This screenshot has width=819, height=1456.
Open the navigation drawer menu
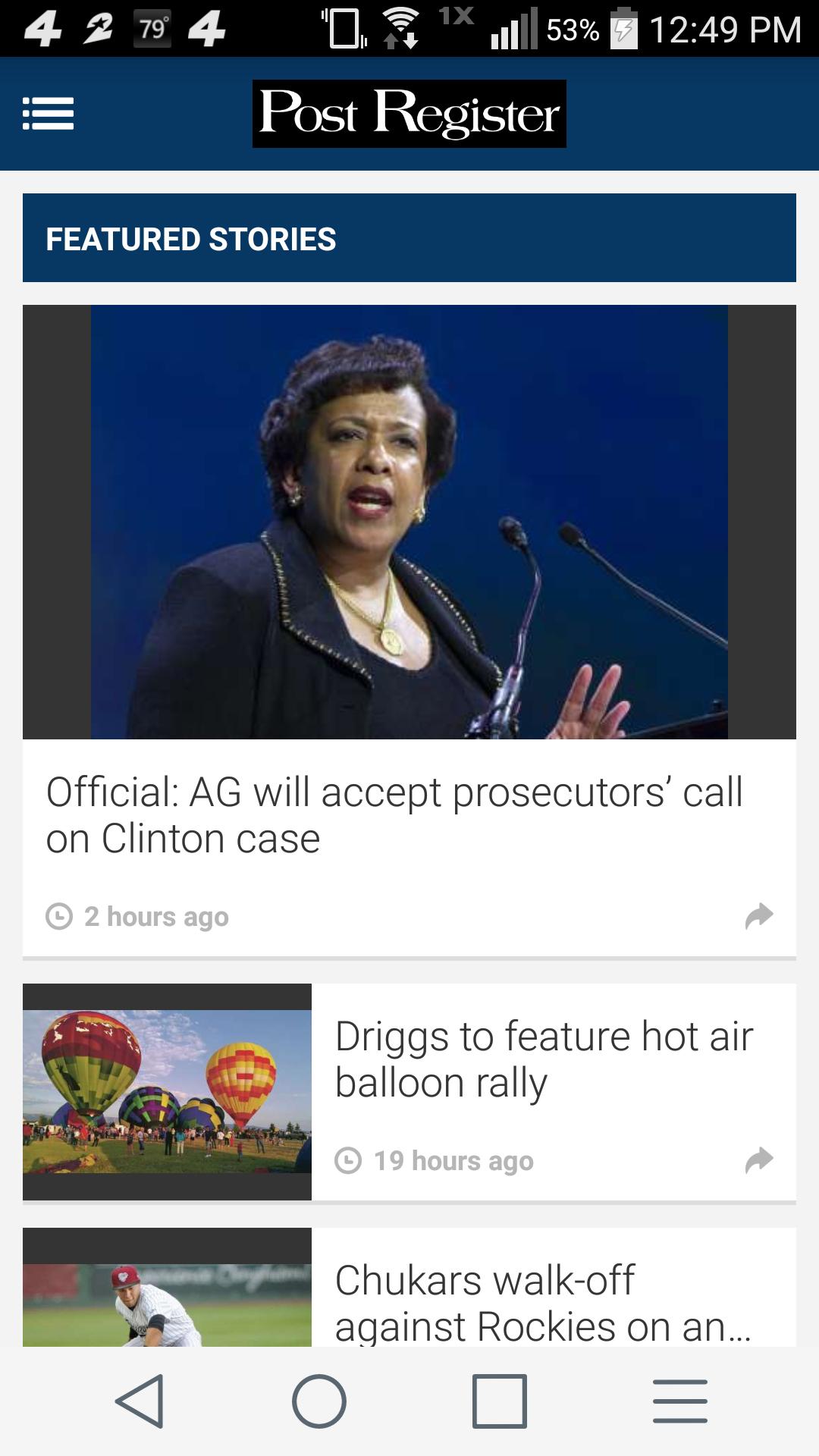48,114
